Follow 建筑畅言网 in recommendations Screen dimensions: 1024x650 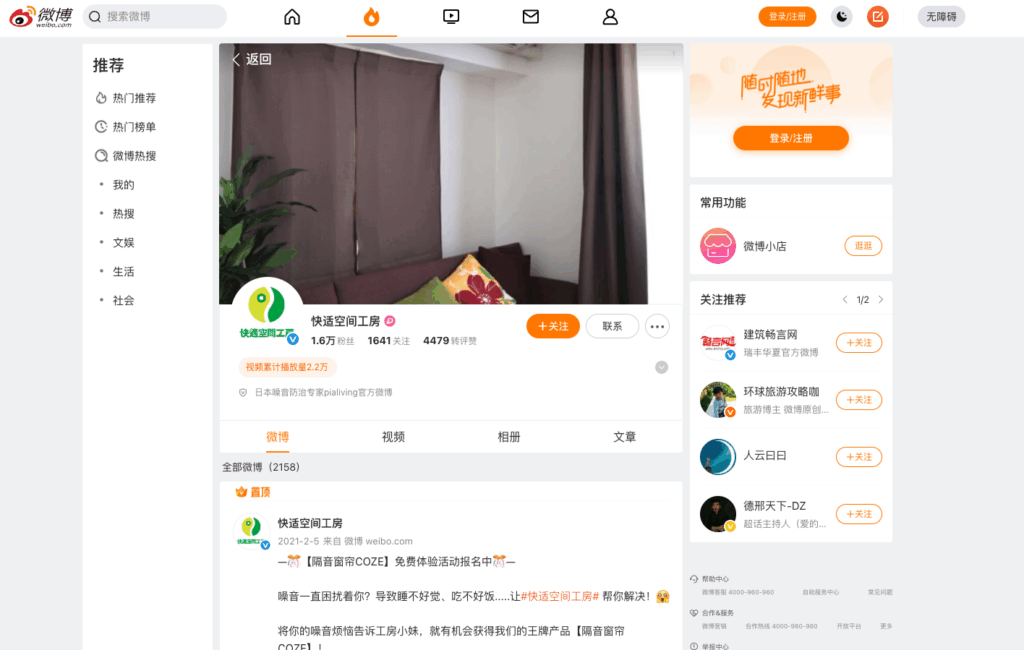(x=858, y=343)
